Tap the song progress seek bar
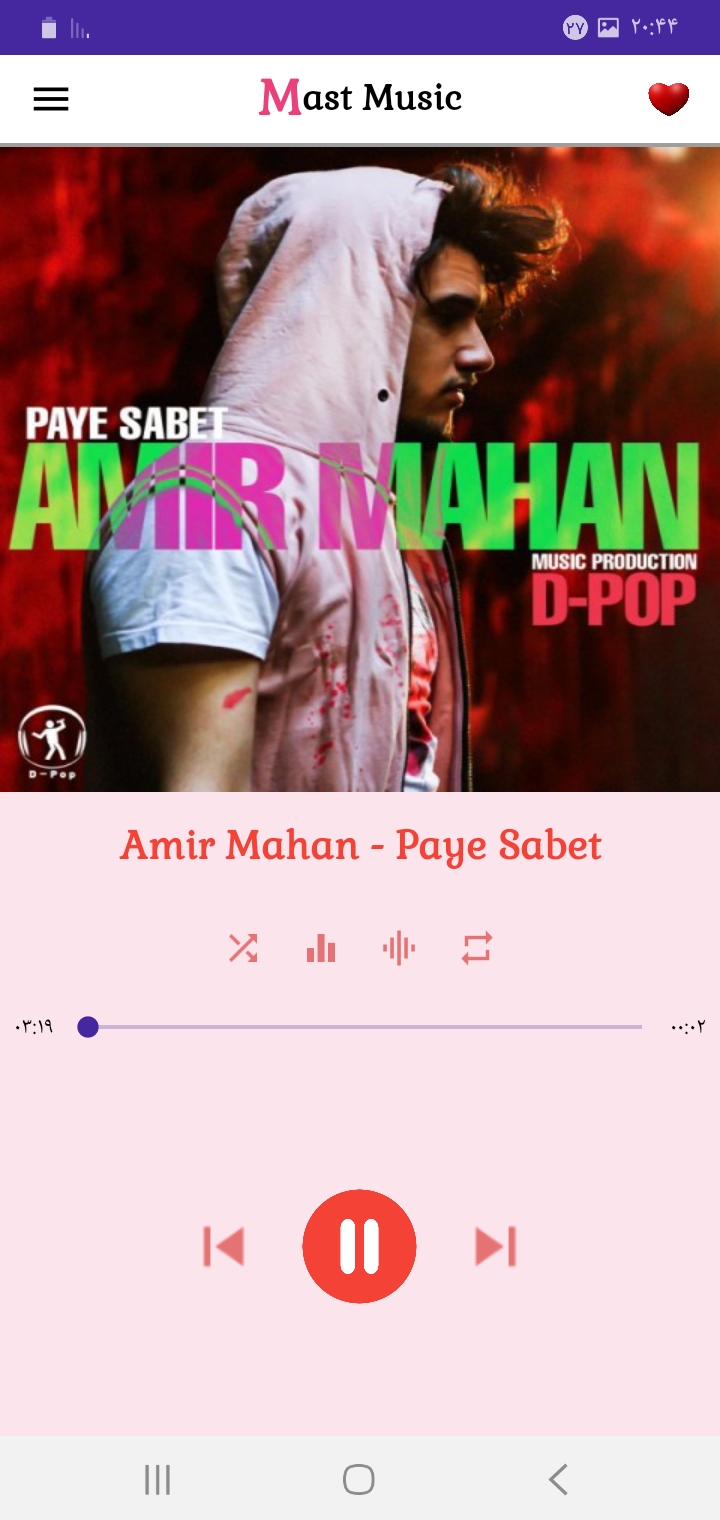This screenshot has height=1520, width=720. tap(365, 1027)
